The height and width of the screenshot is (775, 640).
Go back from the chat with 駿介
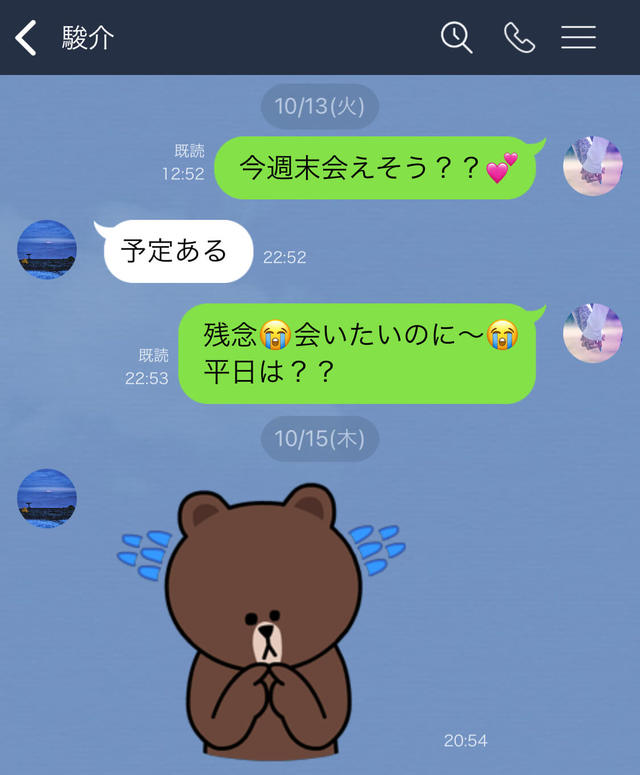(26, 38)
